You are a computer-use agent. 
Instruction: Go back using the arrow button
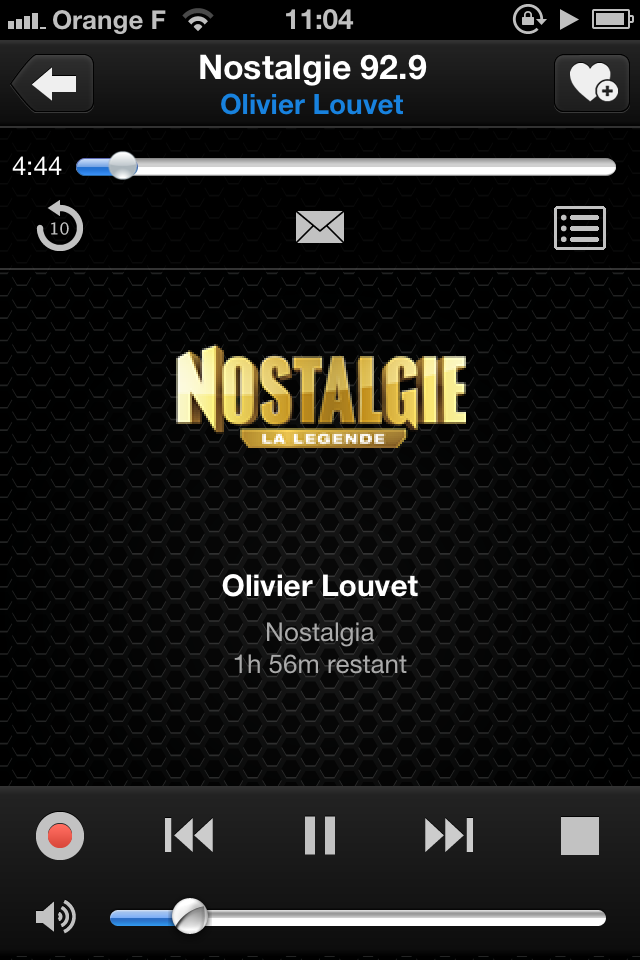click(x=54, y=84)
